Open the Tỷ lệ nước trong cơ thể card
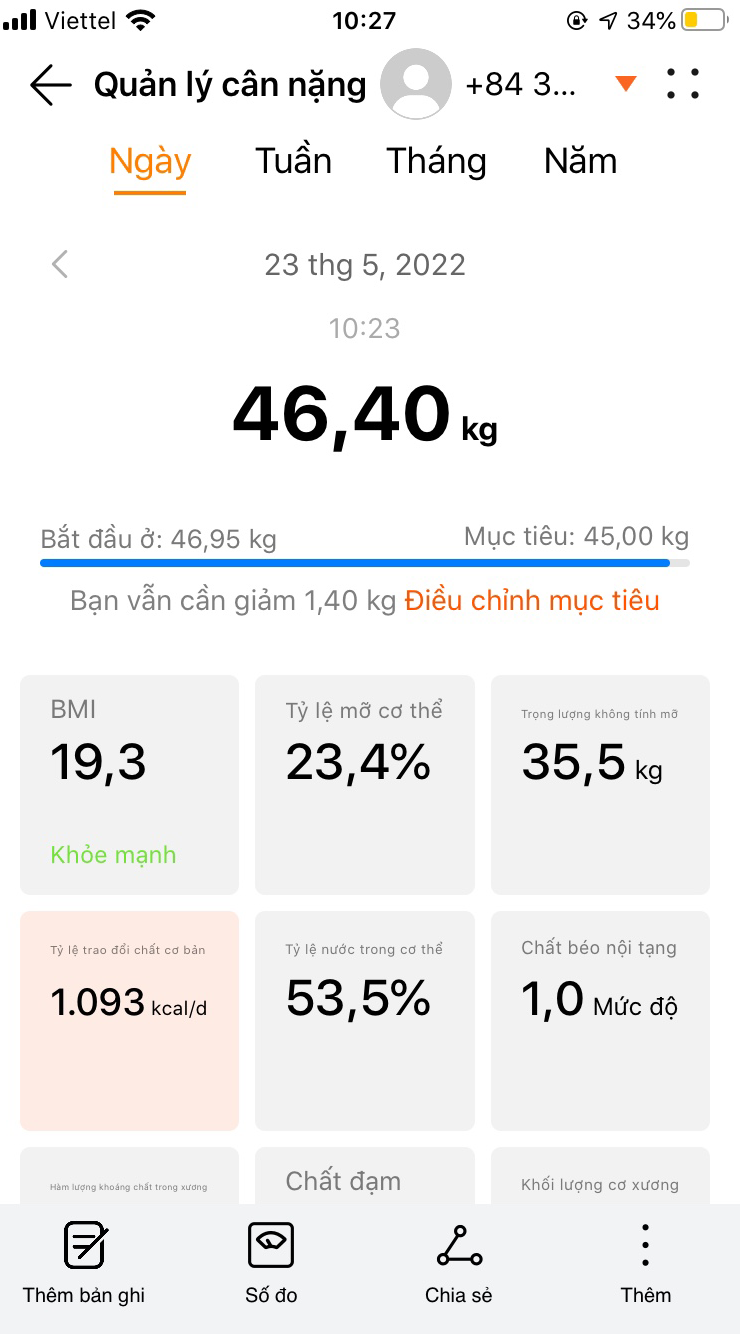This screenshot has height=1334, width=740. pyautogui.click(x=365, y=1021)
